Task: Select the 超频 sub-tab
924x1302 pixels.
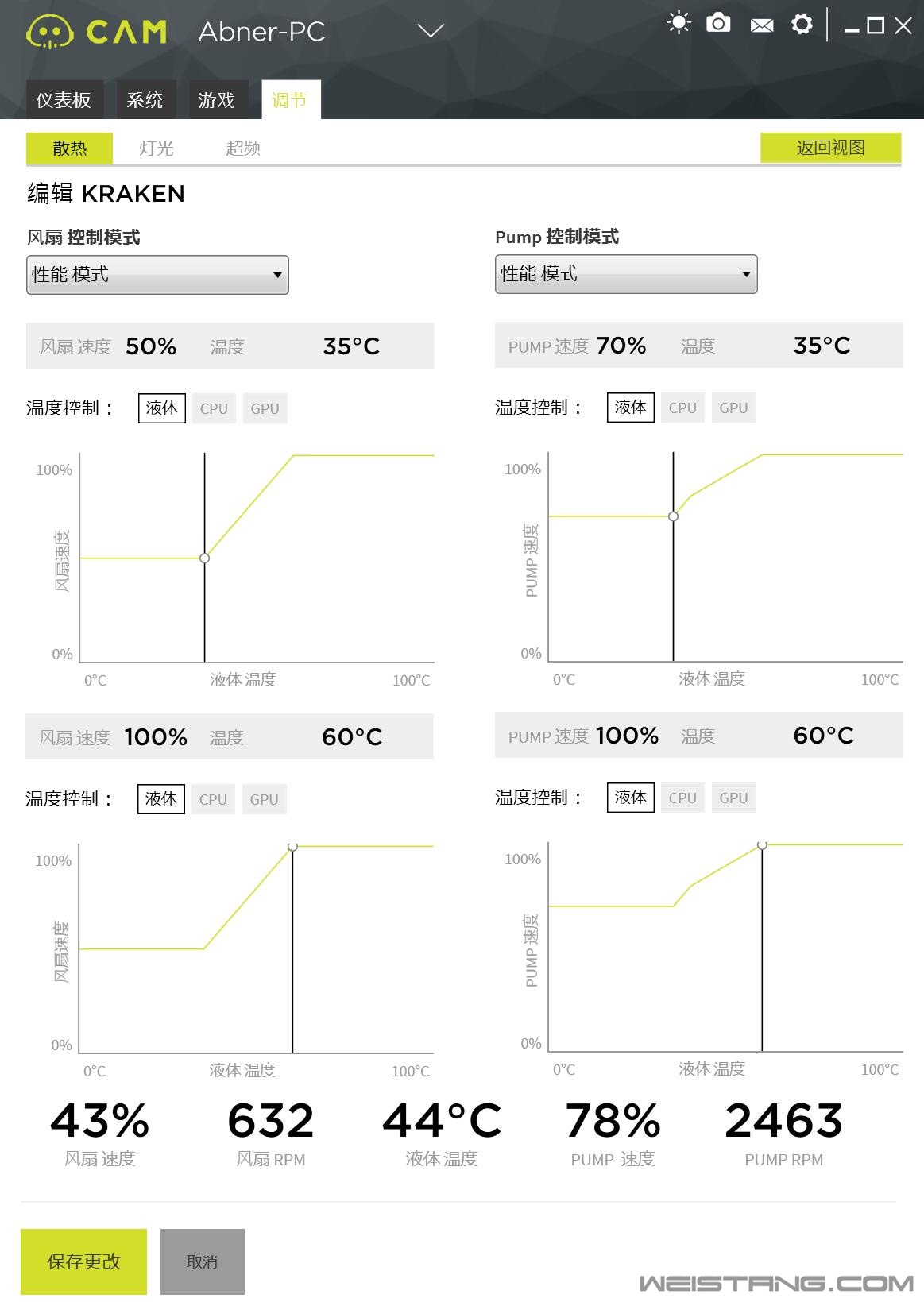Action: coord(243,149)
